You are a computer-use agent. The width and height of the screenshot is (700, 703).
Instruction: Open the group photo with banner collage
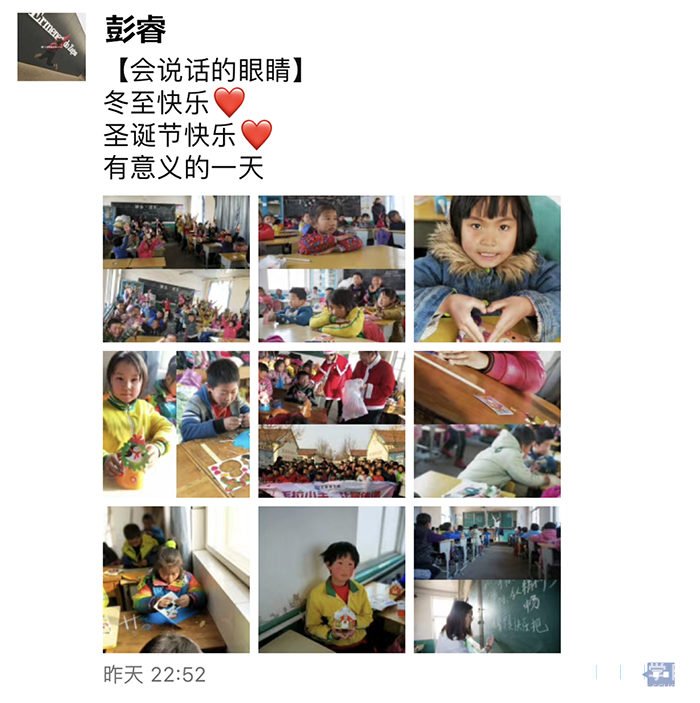click(331, 424)
